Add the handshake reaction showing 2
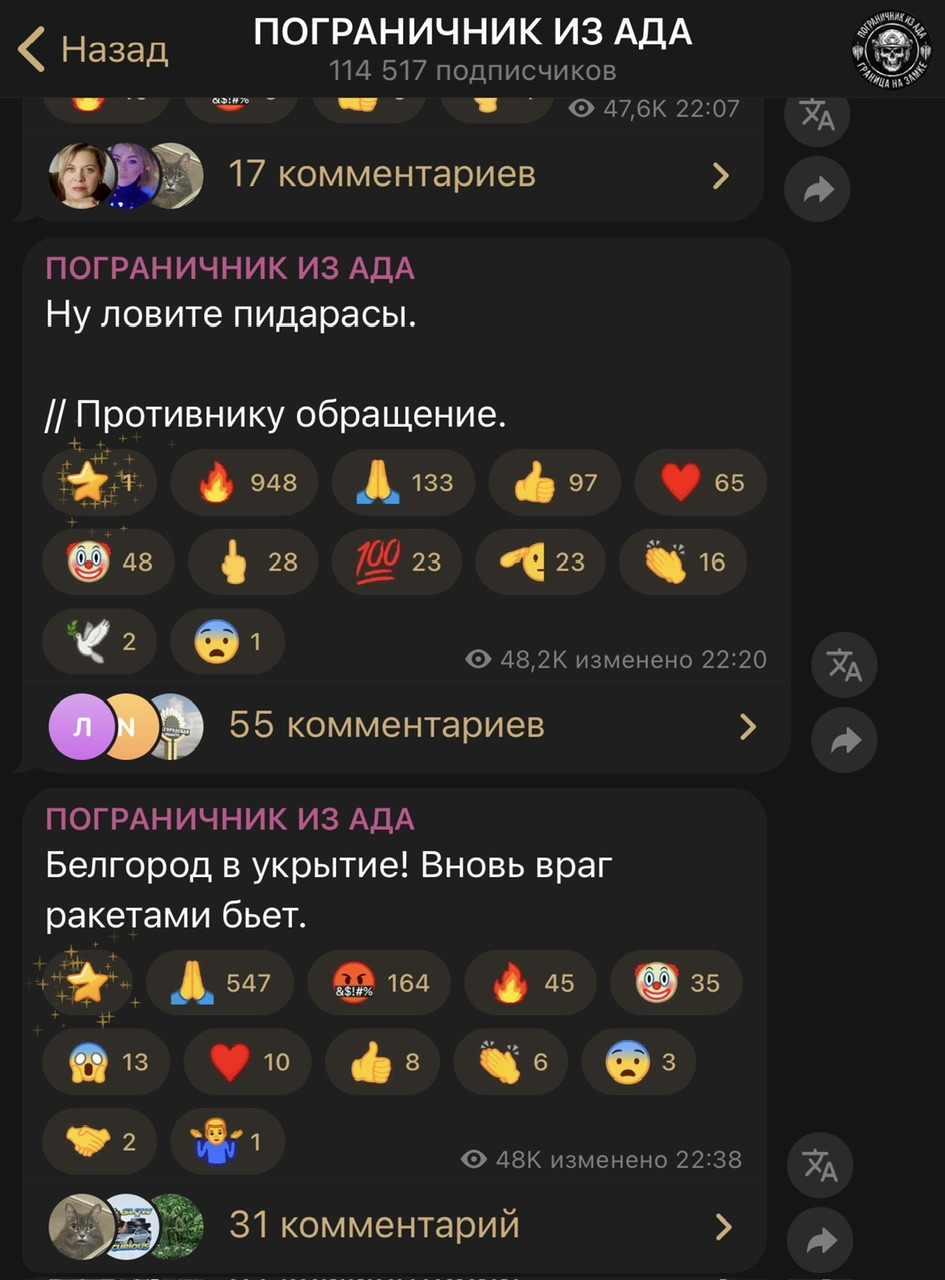 pos(99,1141)
